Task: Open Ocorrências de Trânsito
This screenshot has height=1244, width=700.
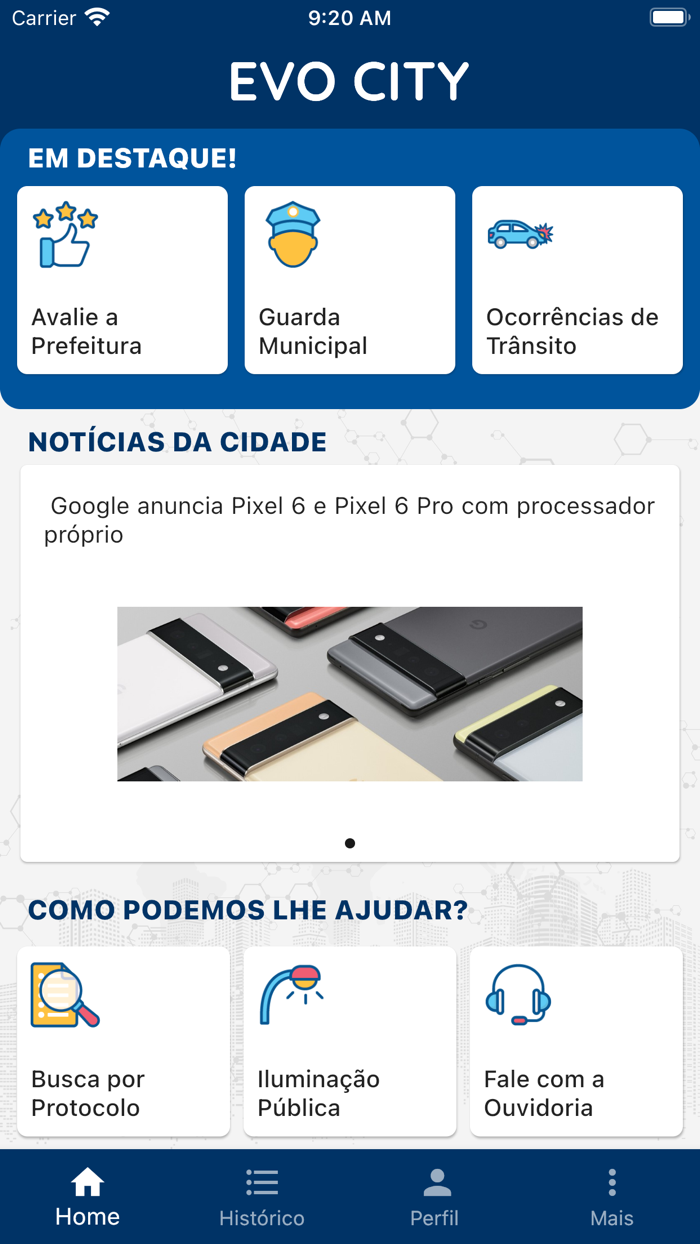Action: coord(577,280)
